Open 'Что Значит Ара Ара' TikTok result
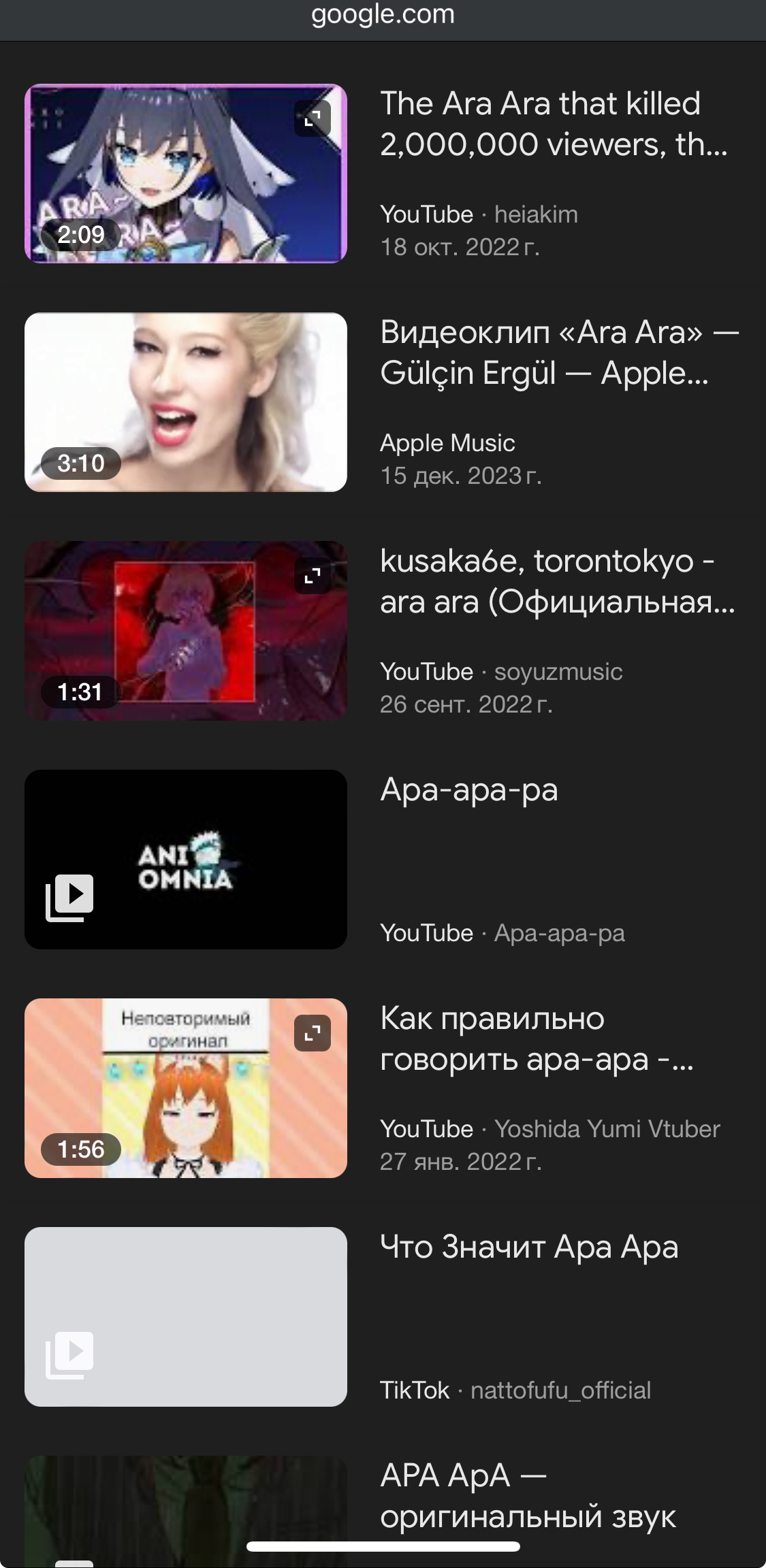Image resolution: width=766 pixels, height=1568 pixels. (x=528, y=1247)
